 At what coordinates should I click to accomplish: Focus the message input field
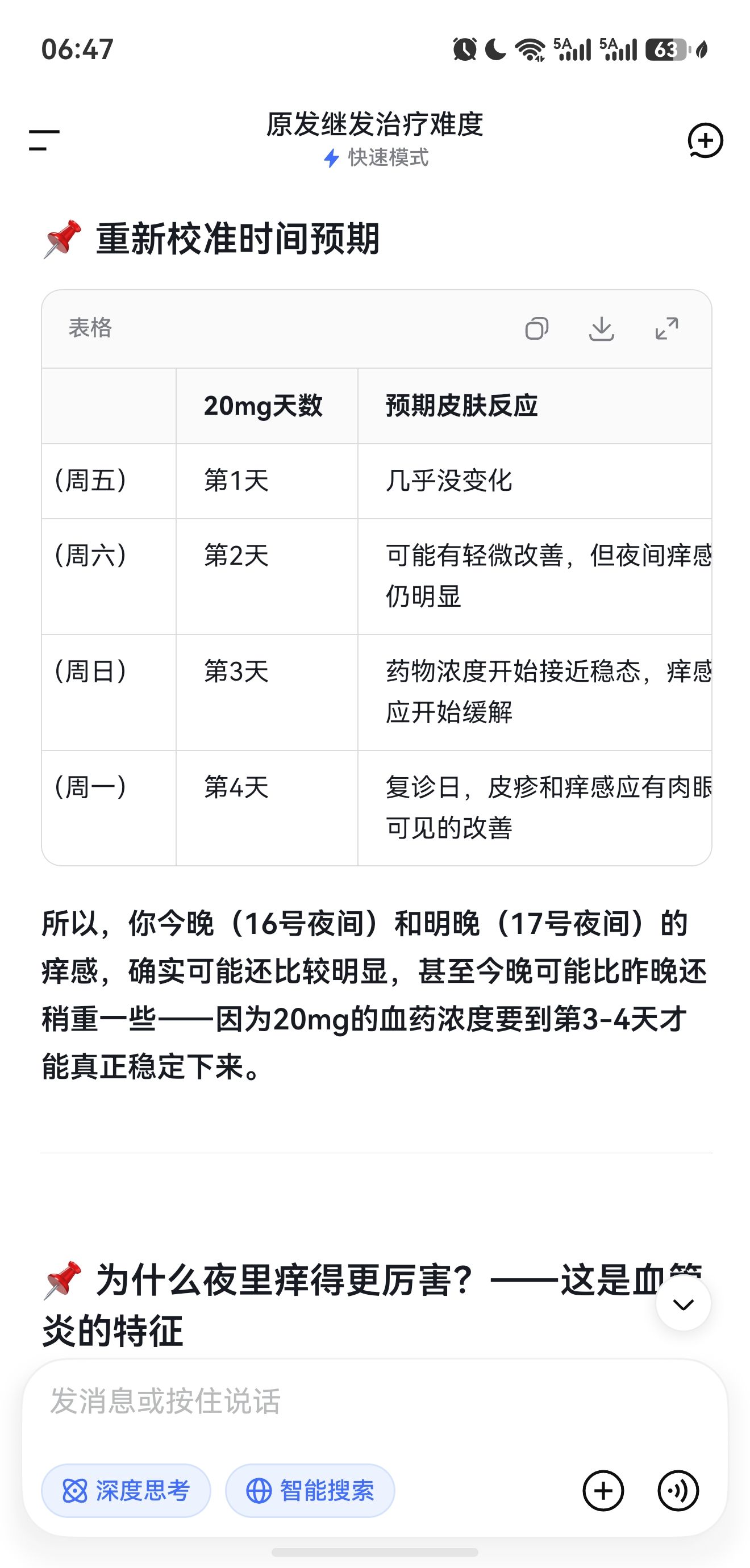375,1401
